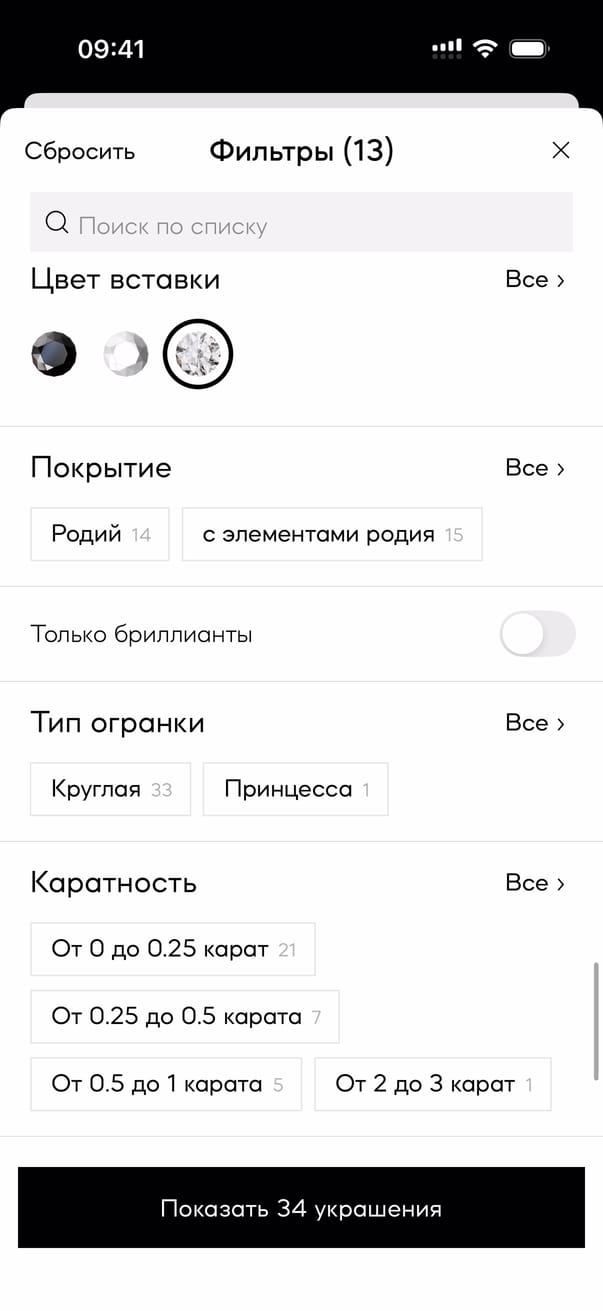Open all Тип огранки options

(x=535, y=723)
